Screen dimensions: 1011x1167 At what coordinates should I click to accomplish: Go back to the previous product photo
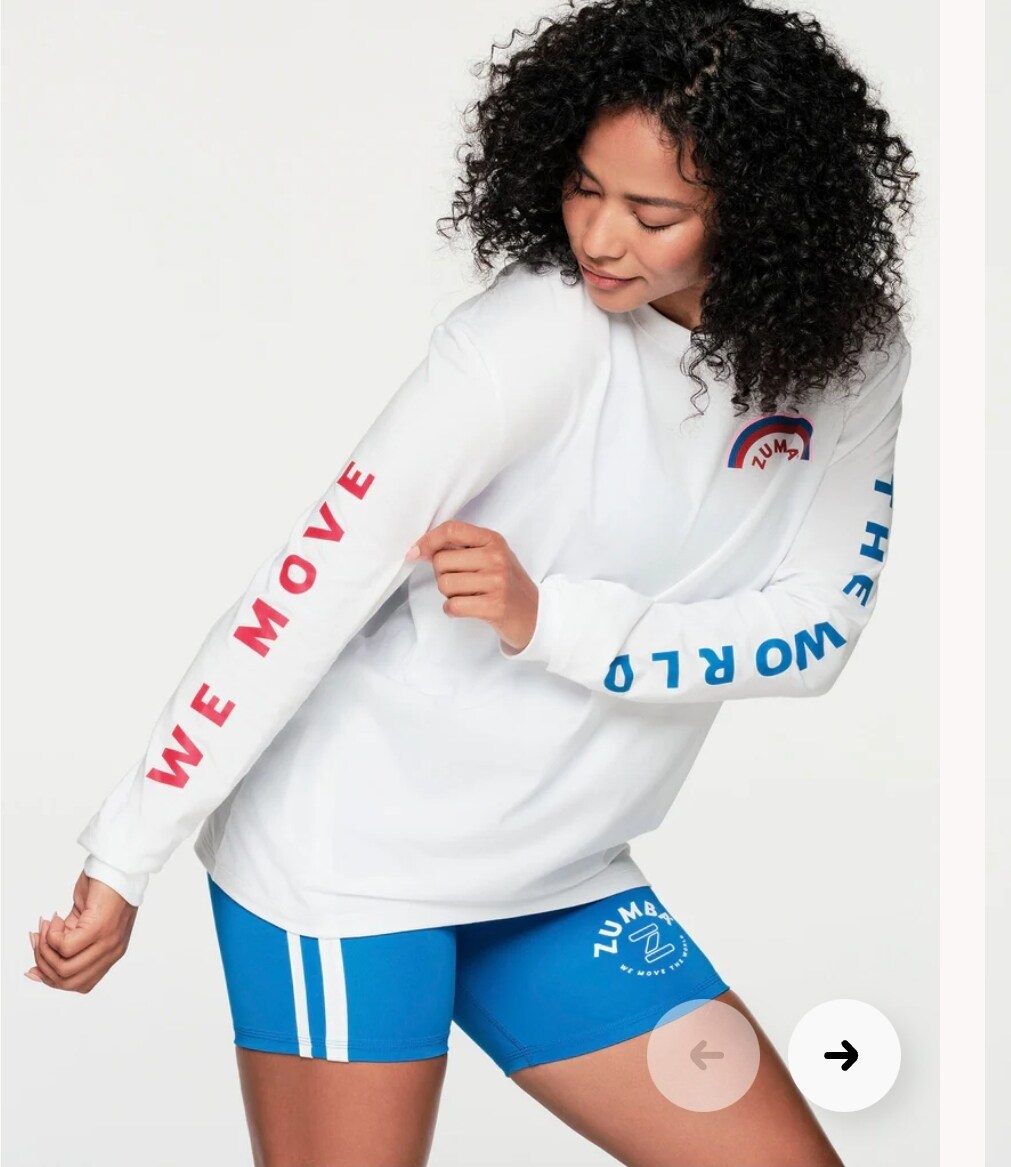[x=704, y=1055]
